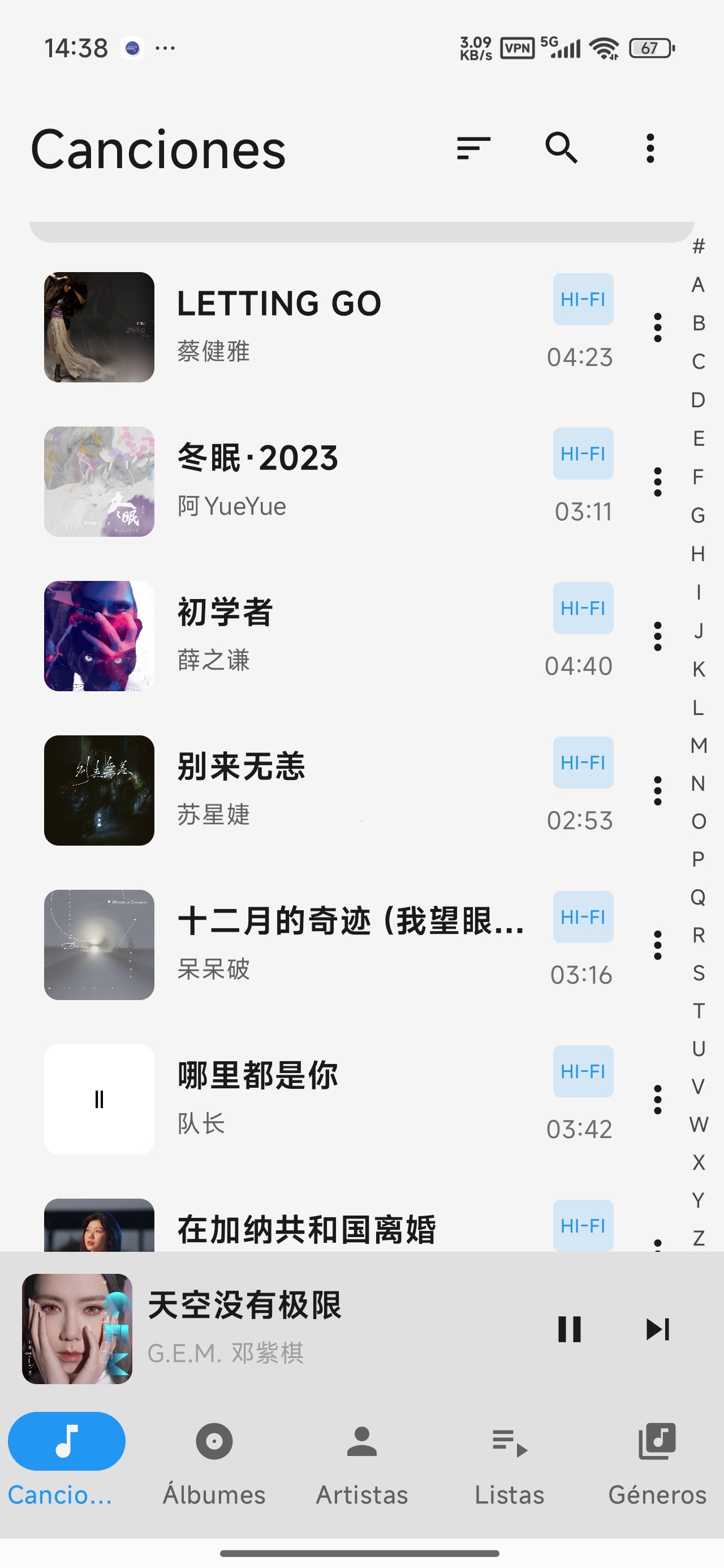Skip to the next track
Image resolution: width=724 pixels, height=1568 pixels.
click(x=658, y=1329)
